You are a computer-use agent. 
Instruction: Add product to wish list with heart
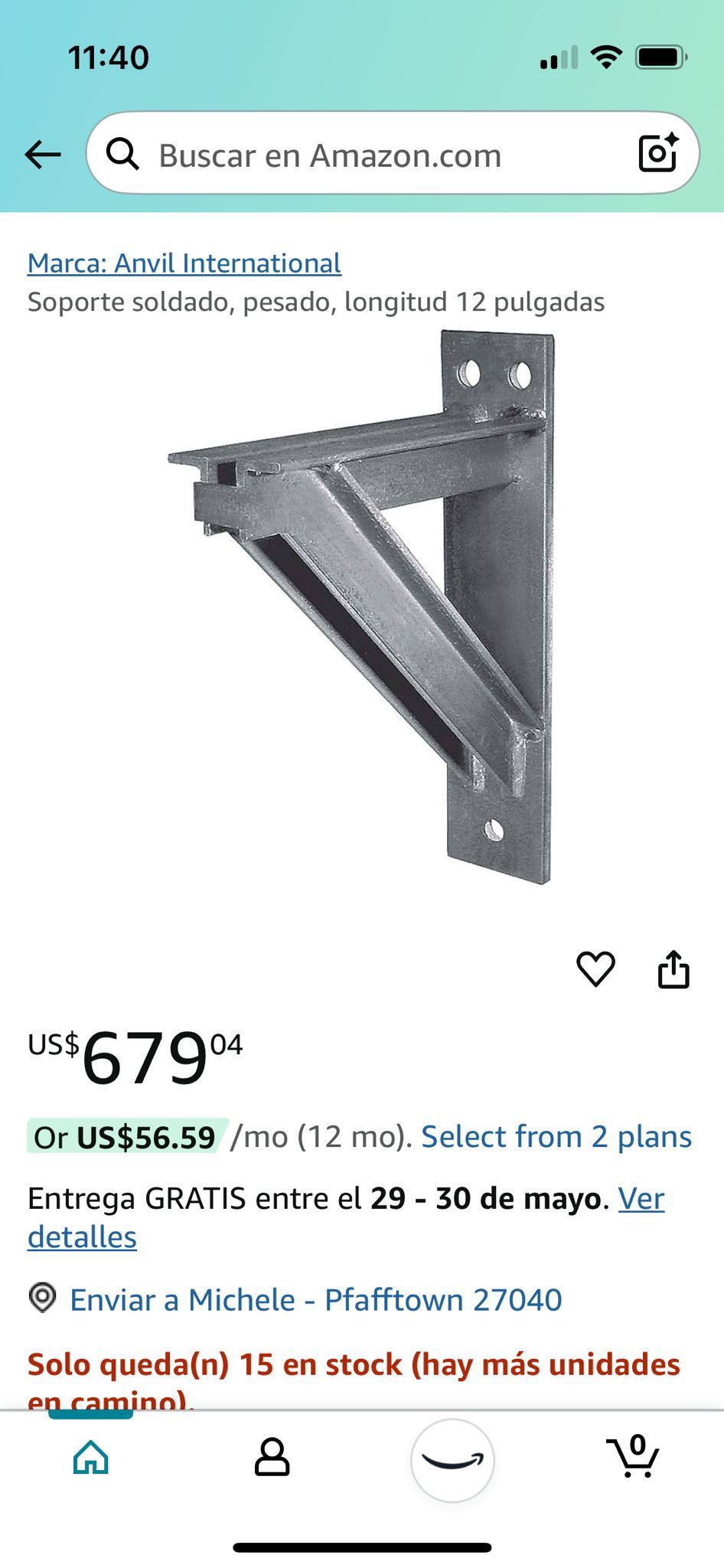click(595, 969)
